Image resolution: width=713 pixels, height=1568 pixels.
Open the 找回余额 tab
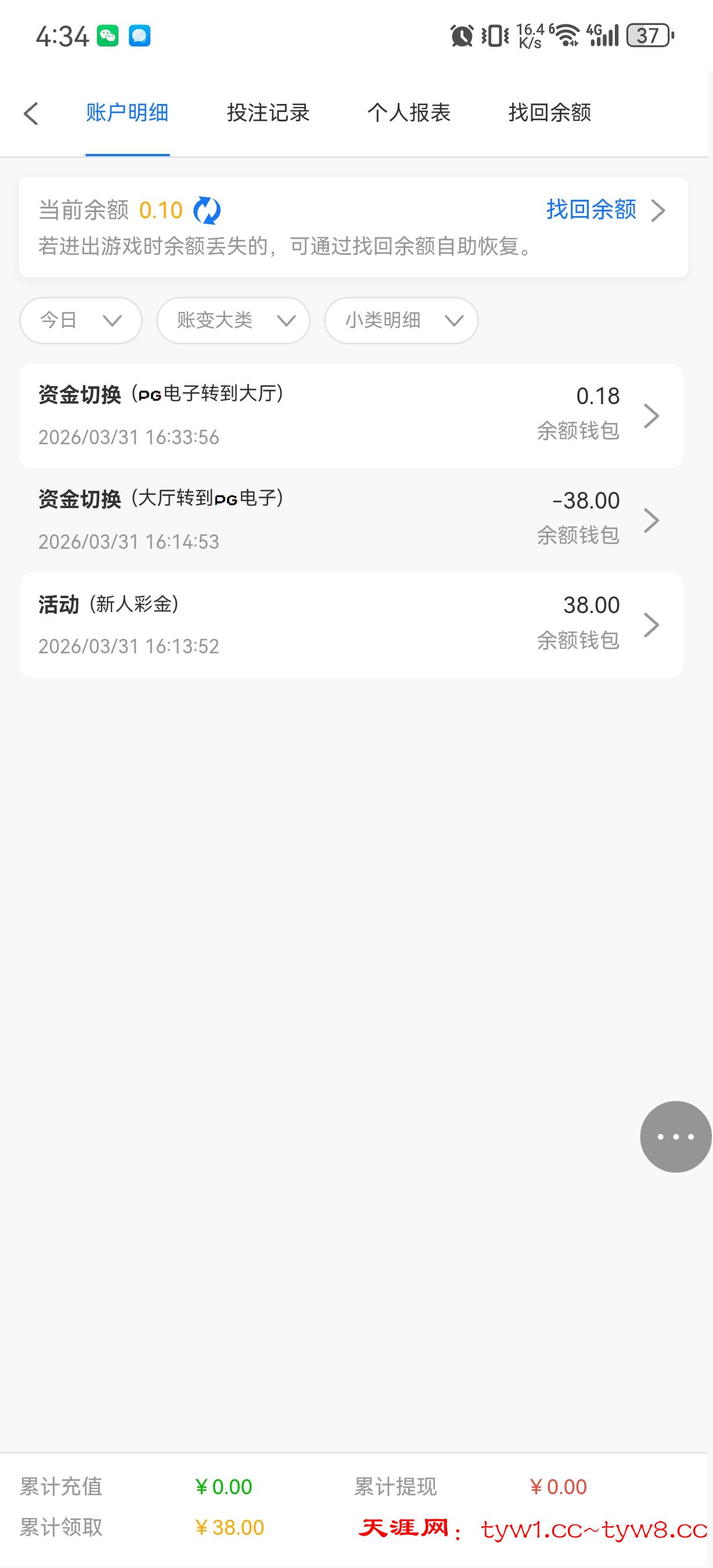pos(549,113)
